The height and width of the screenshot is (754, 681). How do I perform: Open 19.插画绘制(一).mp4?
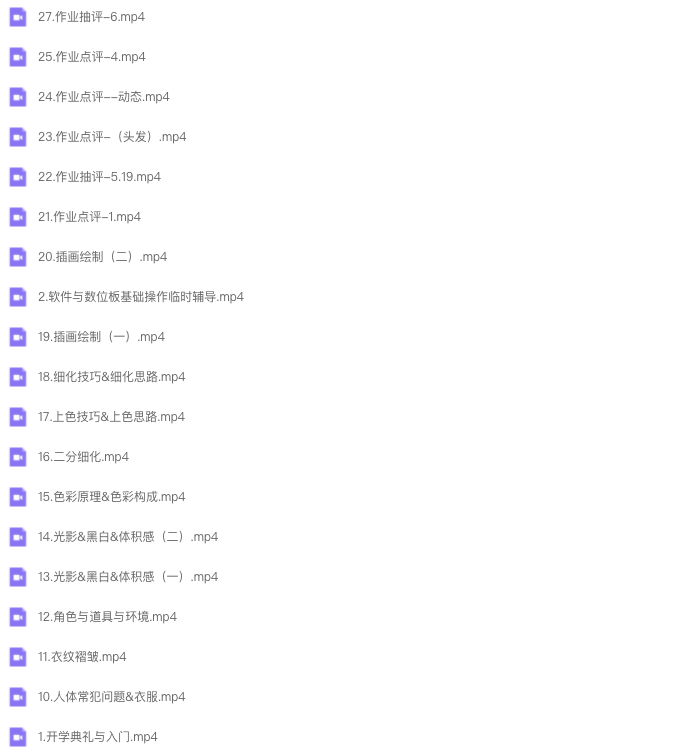[x=101, y=337]
